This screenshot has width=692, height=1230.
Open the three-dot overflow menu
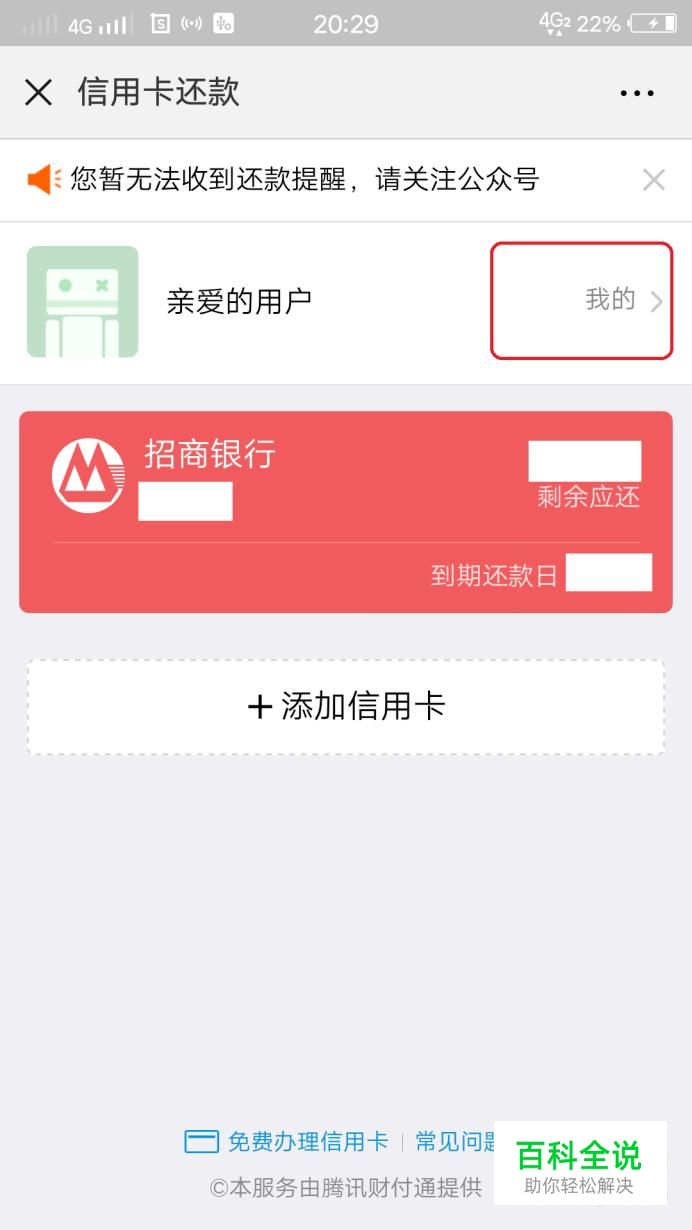click(637, 94)
